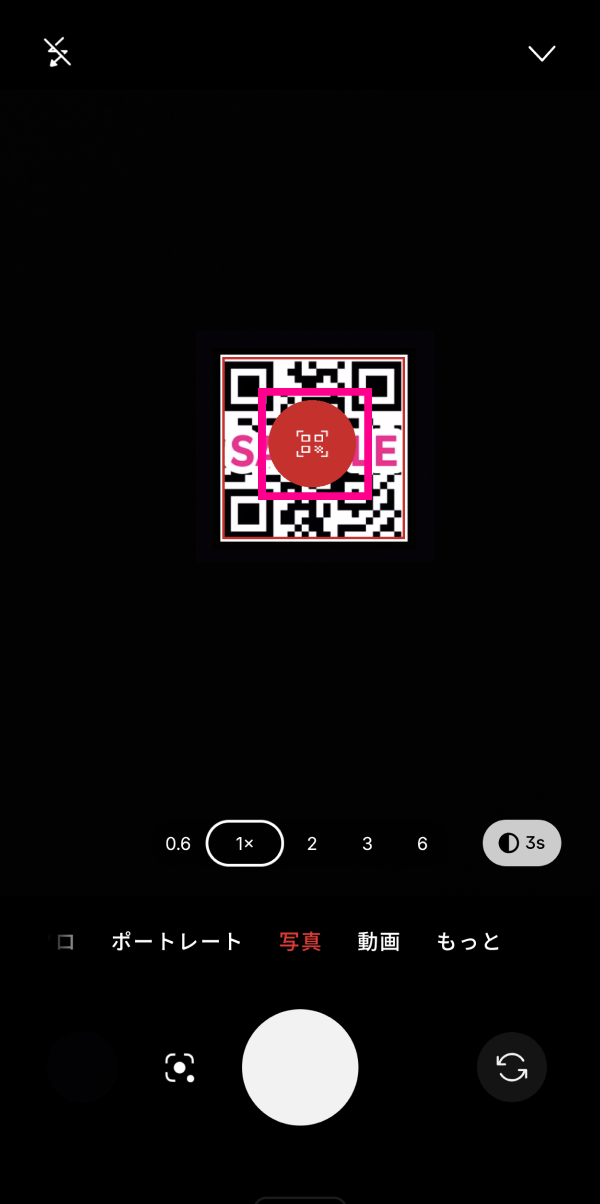Select the 写真 mode
This screenshot has width=600, height=1204.
coord(300,941)
